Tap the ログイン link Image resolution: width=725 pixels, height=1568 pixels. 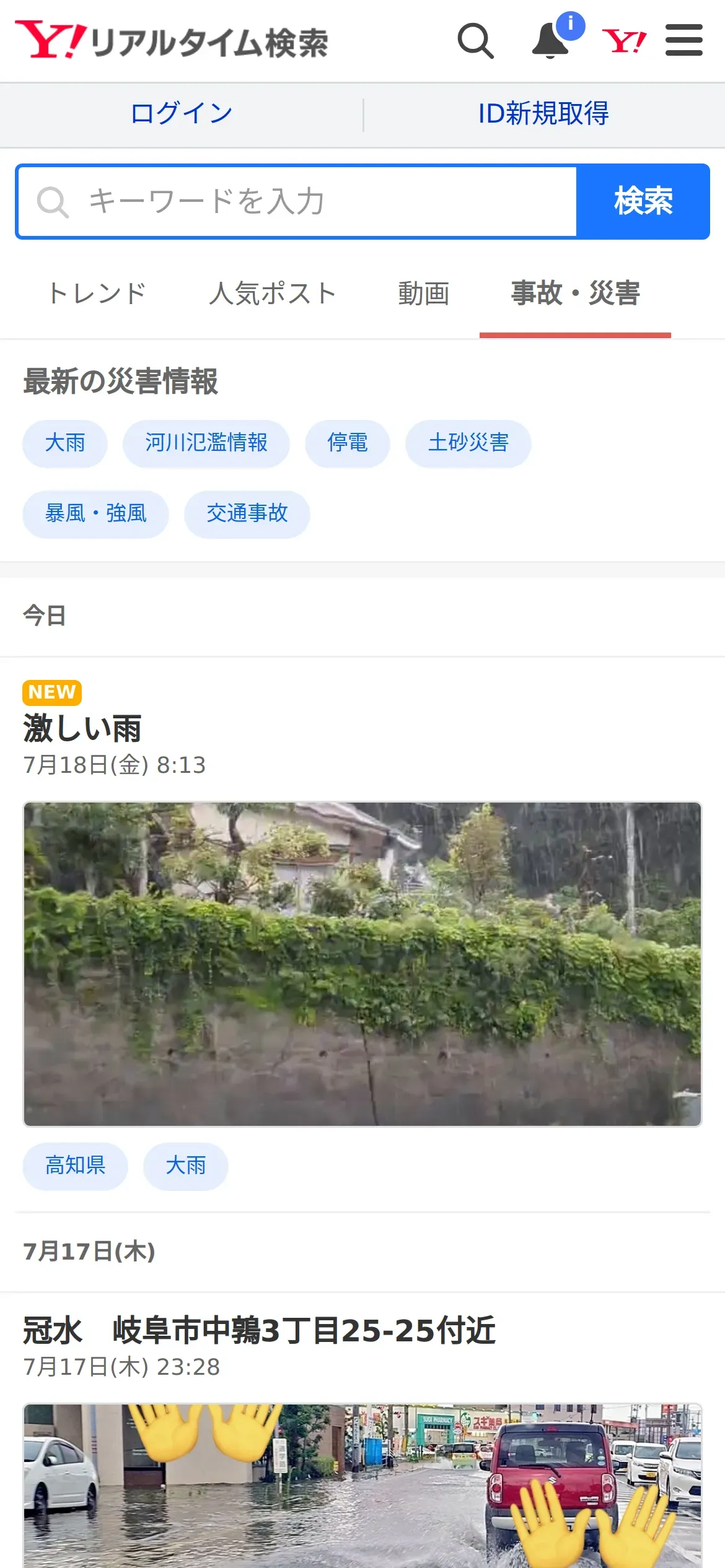click(x=181, y=114)
